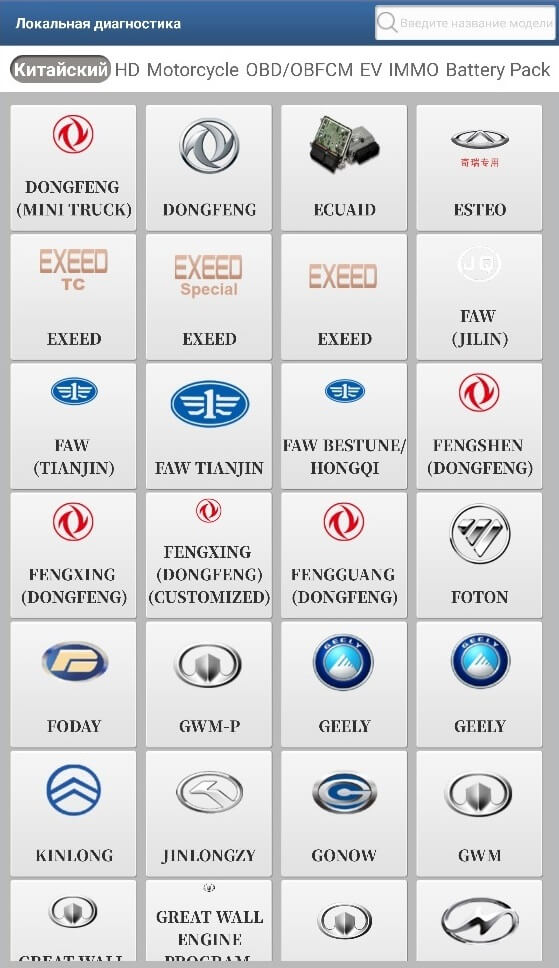The image size is (559, 968).
Task: Choose the GONOW tile
Action: tap(344, 813)
